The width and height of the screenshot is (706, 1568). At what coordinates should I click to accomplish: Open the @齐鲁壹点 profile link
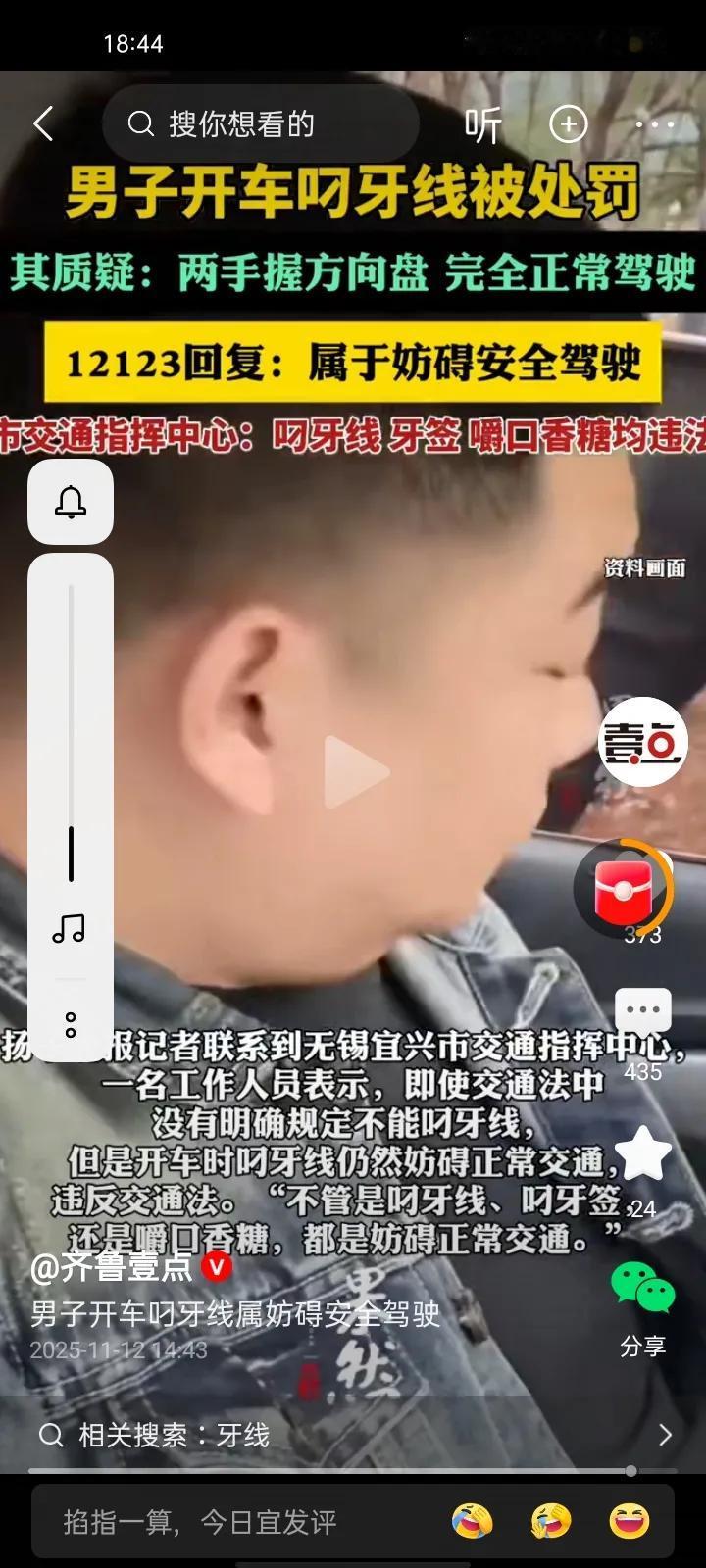(x=108, y=1265)
